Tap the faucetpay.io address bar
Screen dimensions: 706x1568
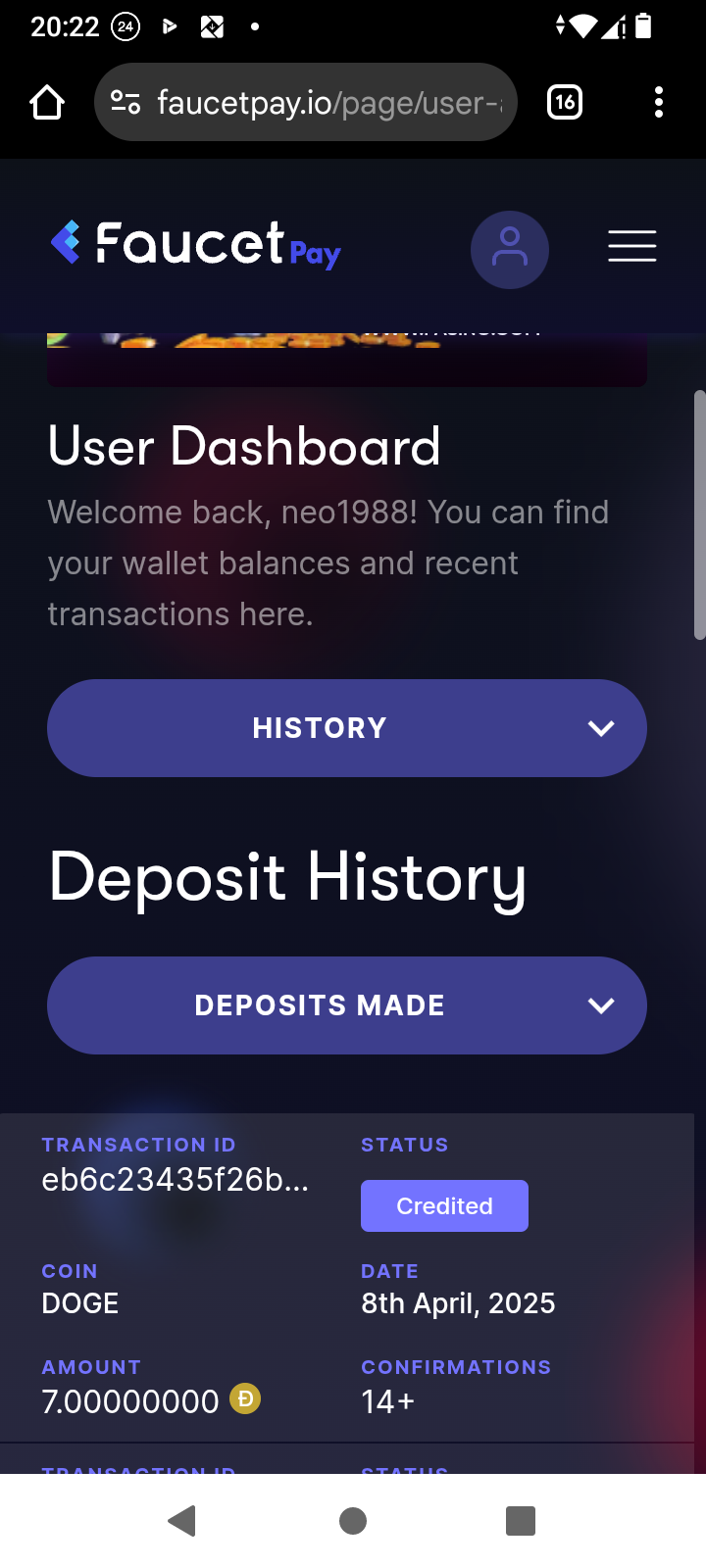point(324,102)
